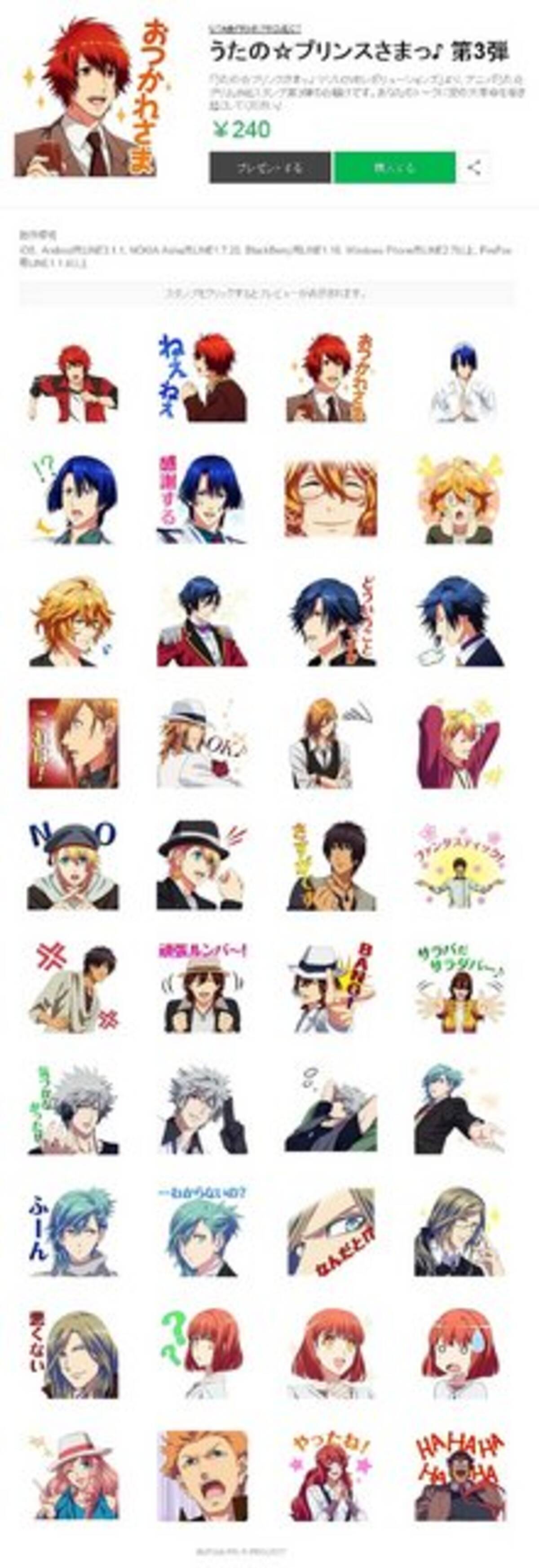Preview the HAHAHA laughing sticker
This screenshot has width=539, height=1568.
point(461,1476)
